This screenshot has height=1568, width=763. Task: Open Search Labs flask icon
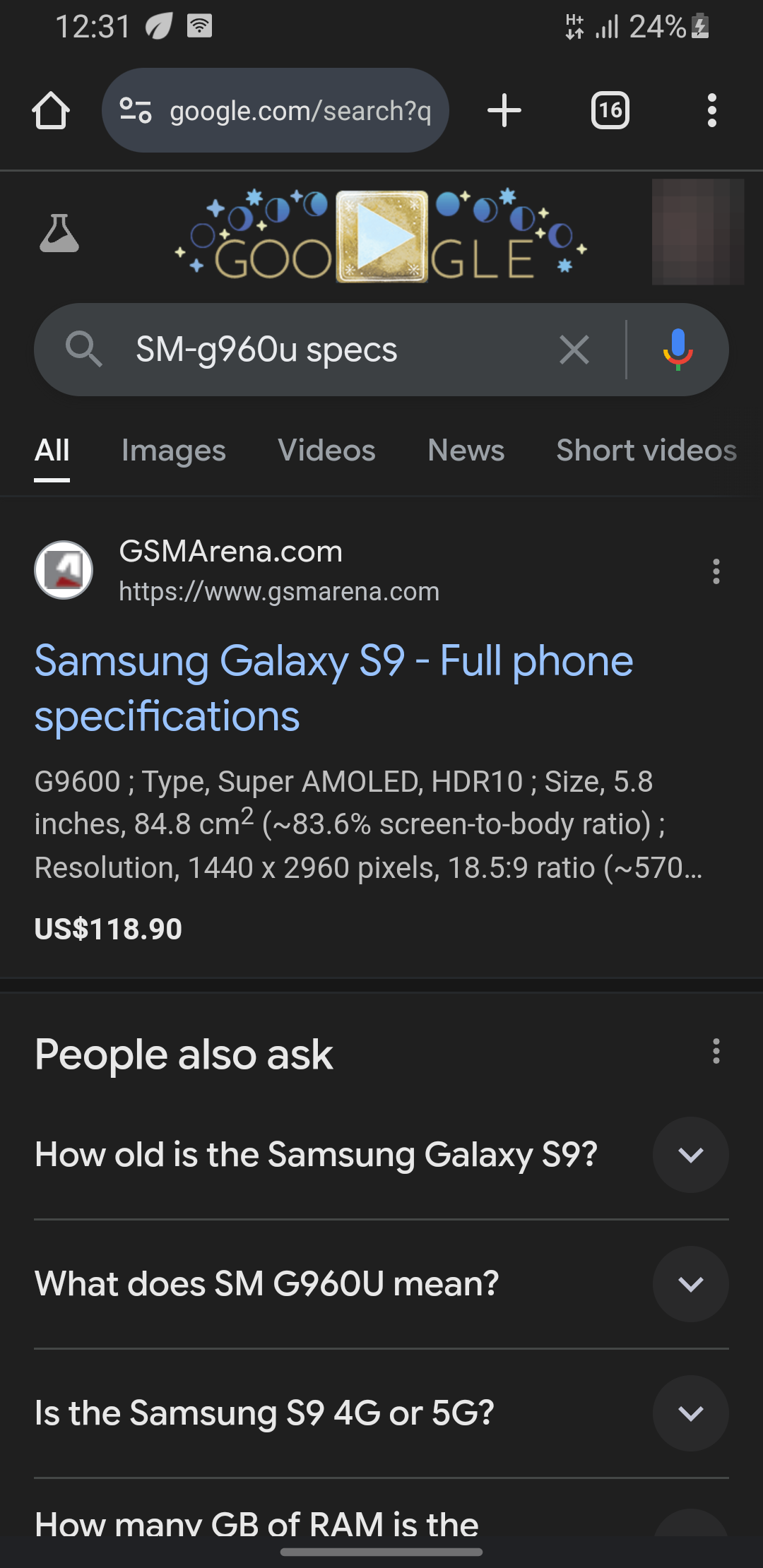coord(59,234)
